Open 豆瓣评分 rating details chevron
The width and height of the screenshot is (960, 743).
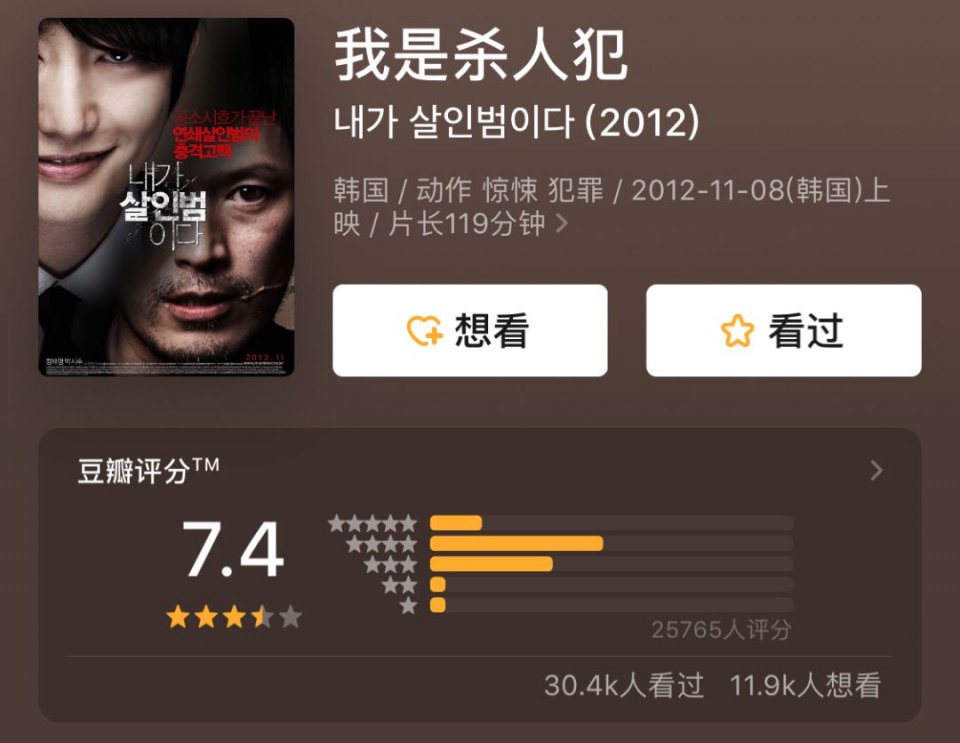[876, 470]
